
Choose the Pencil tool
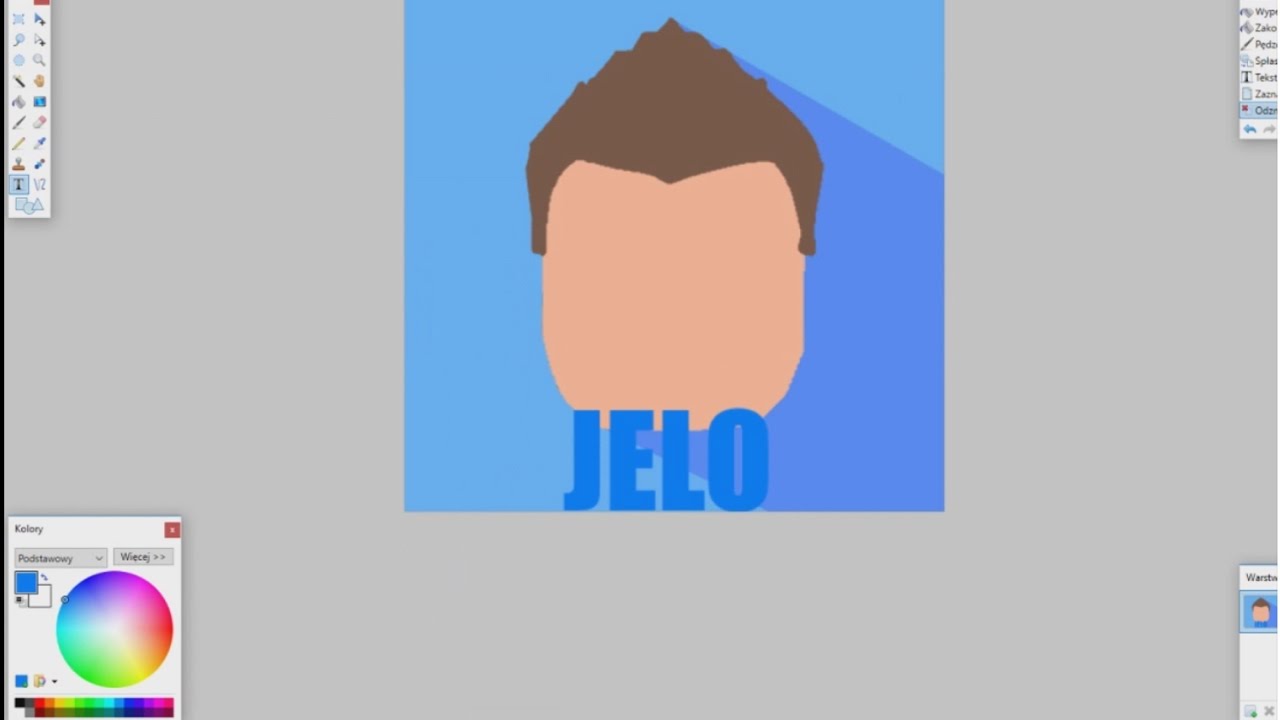point(18,143)
